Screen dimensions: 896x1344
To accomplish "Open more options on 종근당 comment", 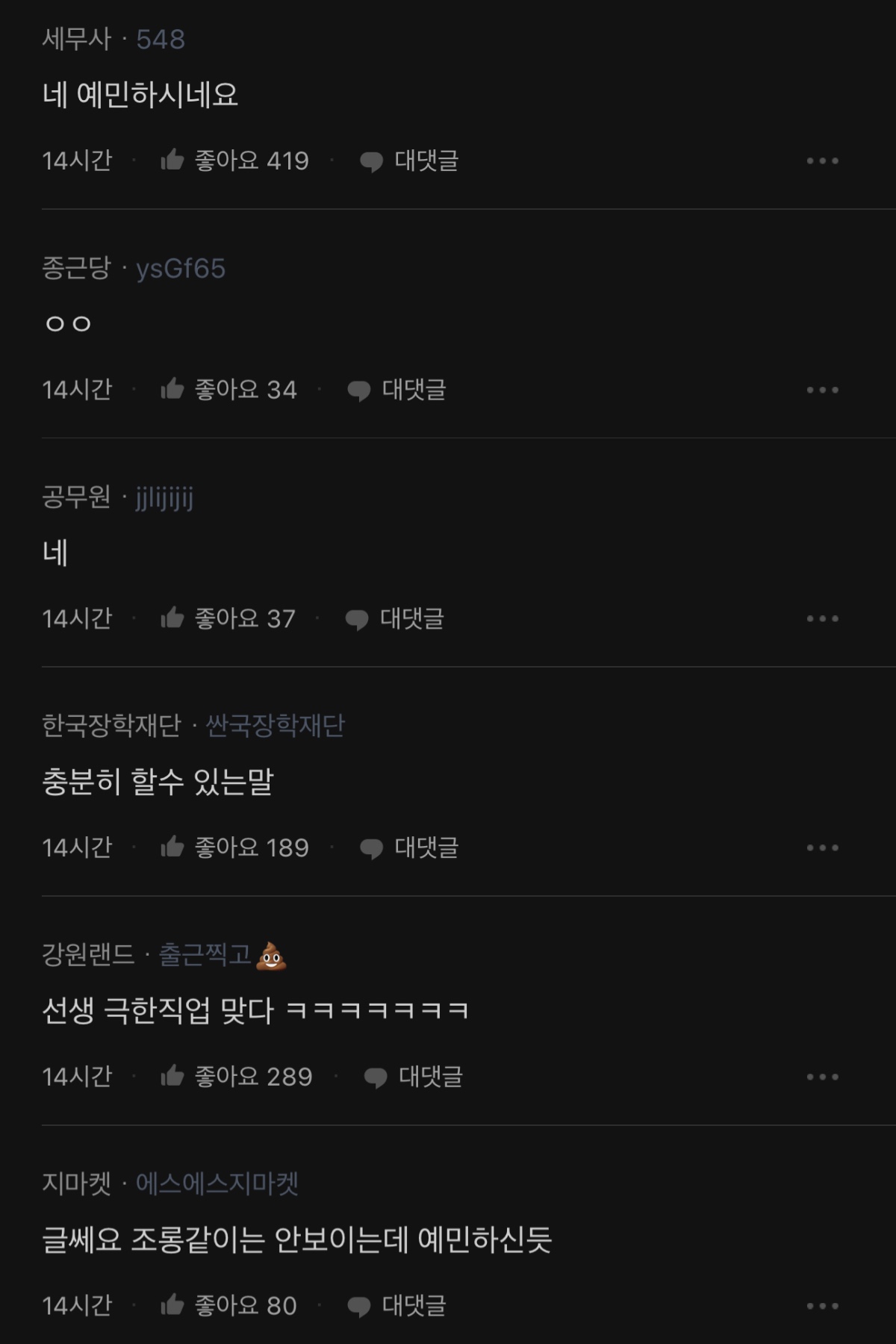I will (x=822, y=390).
